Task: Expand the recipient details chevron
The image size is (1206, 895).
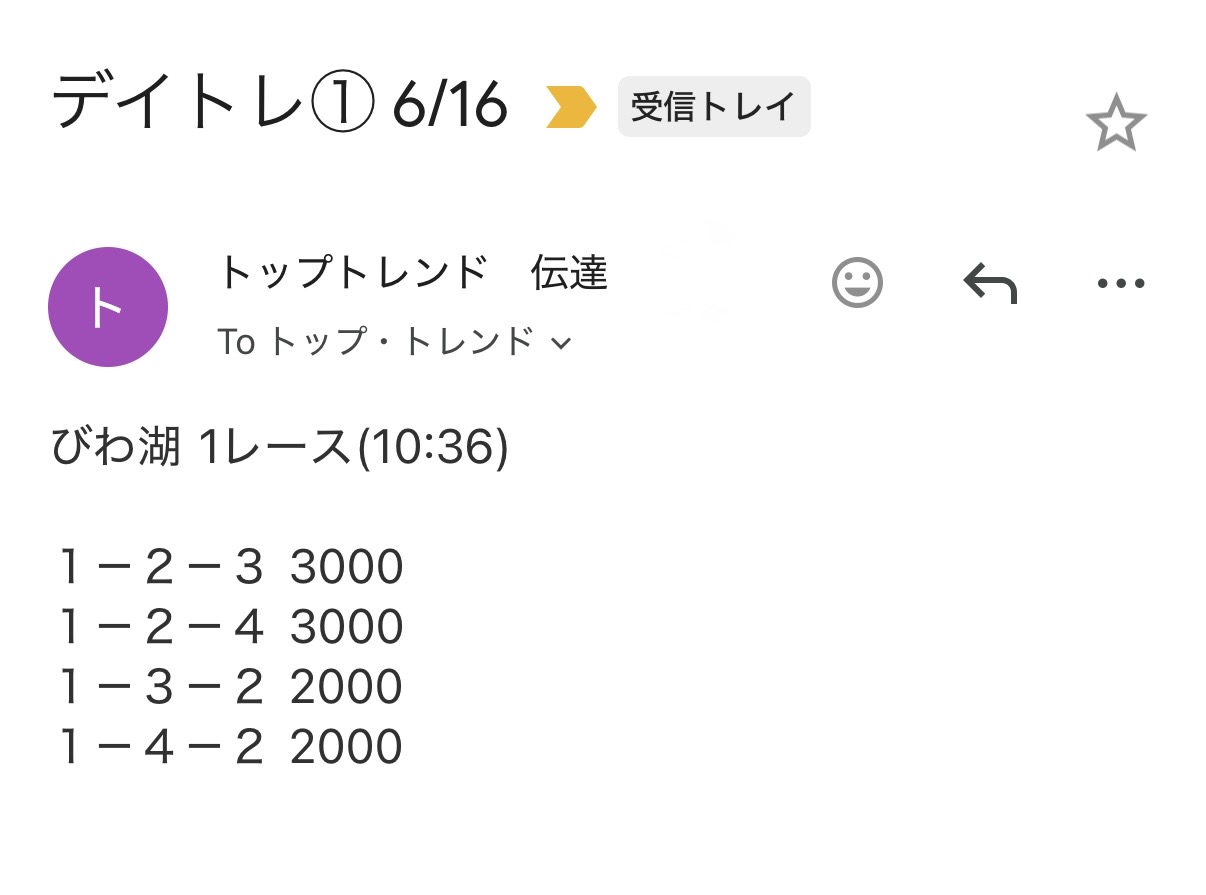Action: [x=561, y=344]
